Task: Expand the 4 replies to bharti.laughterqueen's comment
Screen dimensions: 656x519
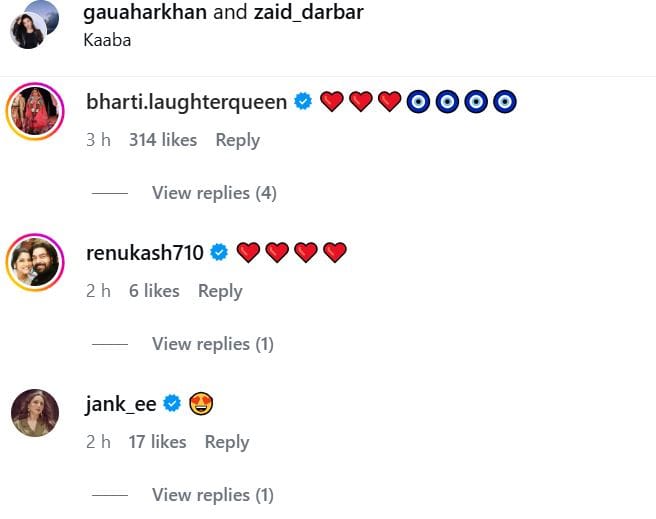Action: [214, 192]
